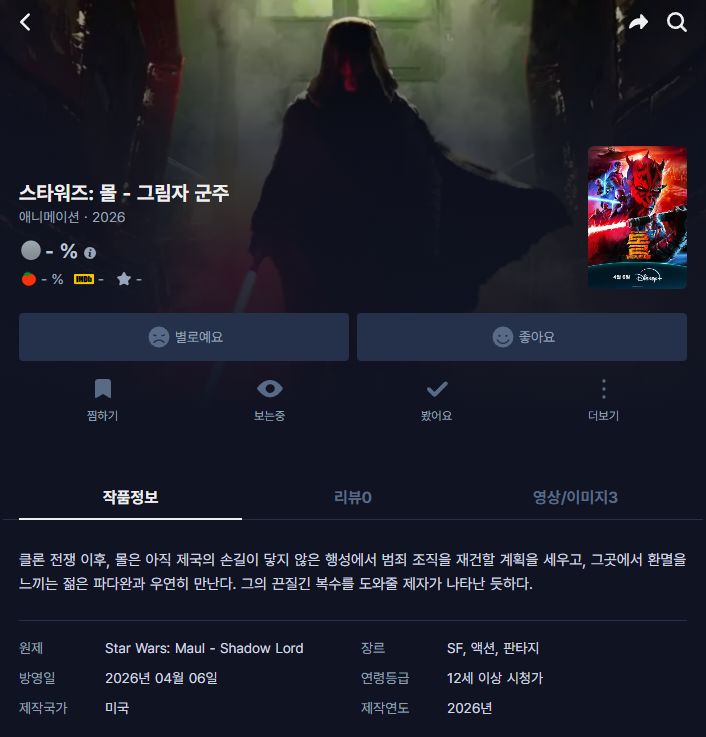Open the search icon
Viewport: 706px width, 737px height.
(677, 22)
